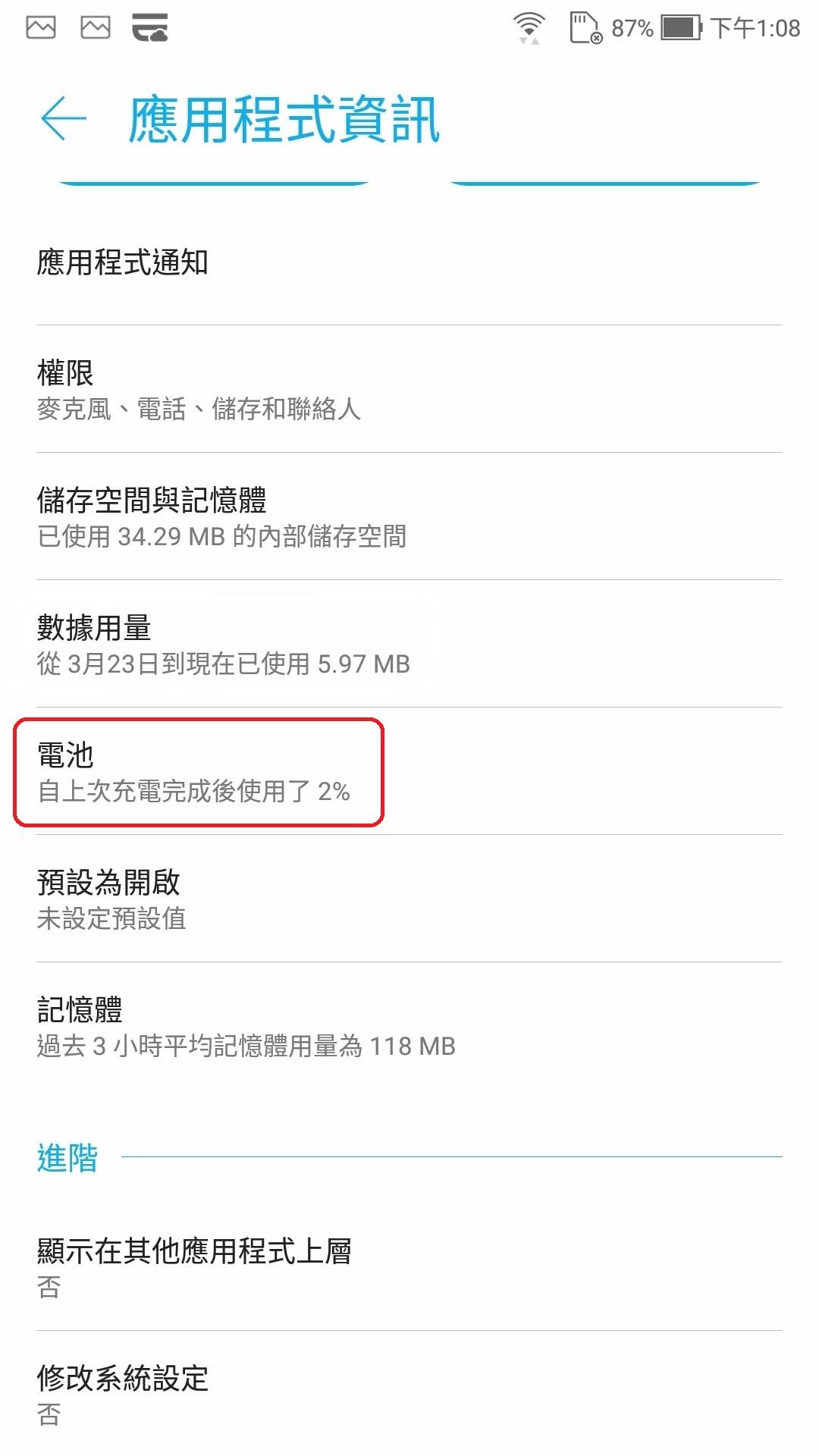This screenshot has height=1456, width=819.
Task: Open the 權限 permissions row
Action: (409, 389)
